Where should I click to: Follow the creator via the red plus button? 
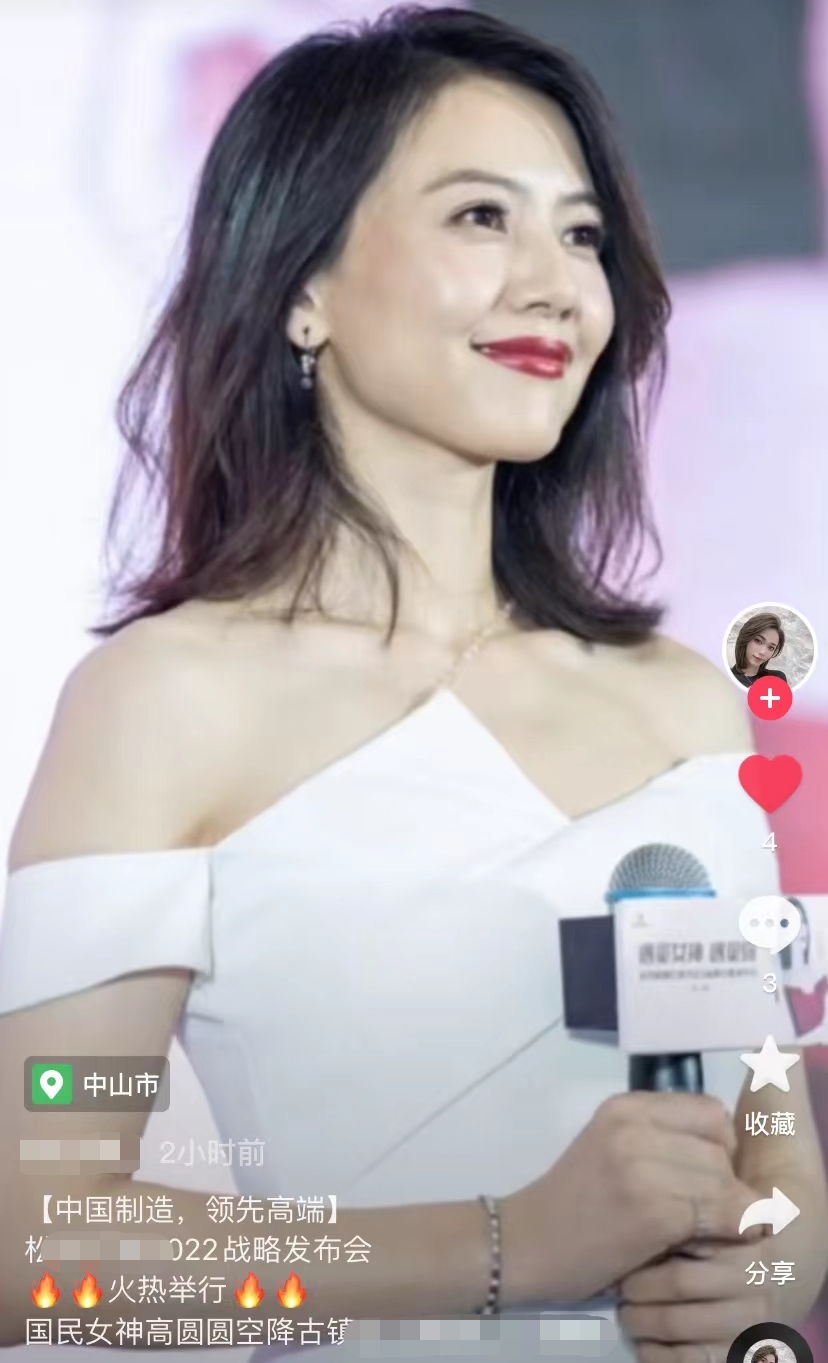(770, 698)
